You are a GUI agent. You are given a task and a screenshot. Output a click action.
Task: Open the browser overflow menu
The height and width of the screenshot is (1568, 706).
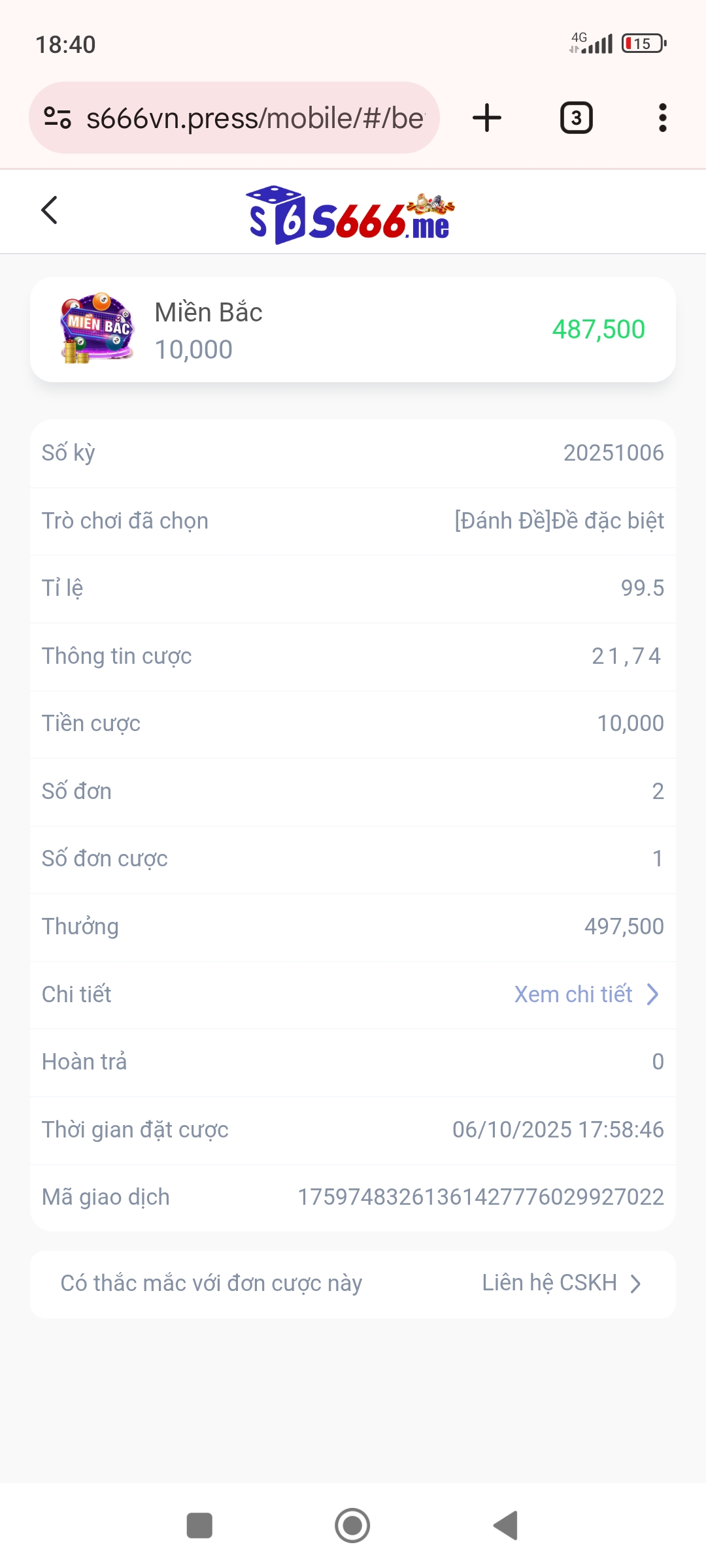[x=662, y=118]
